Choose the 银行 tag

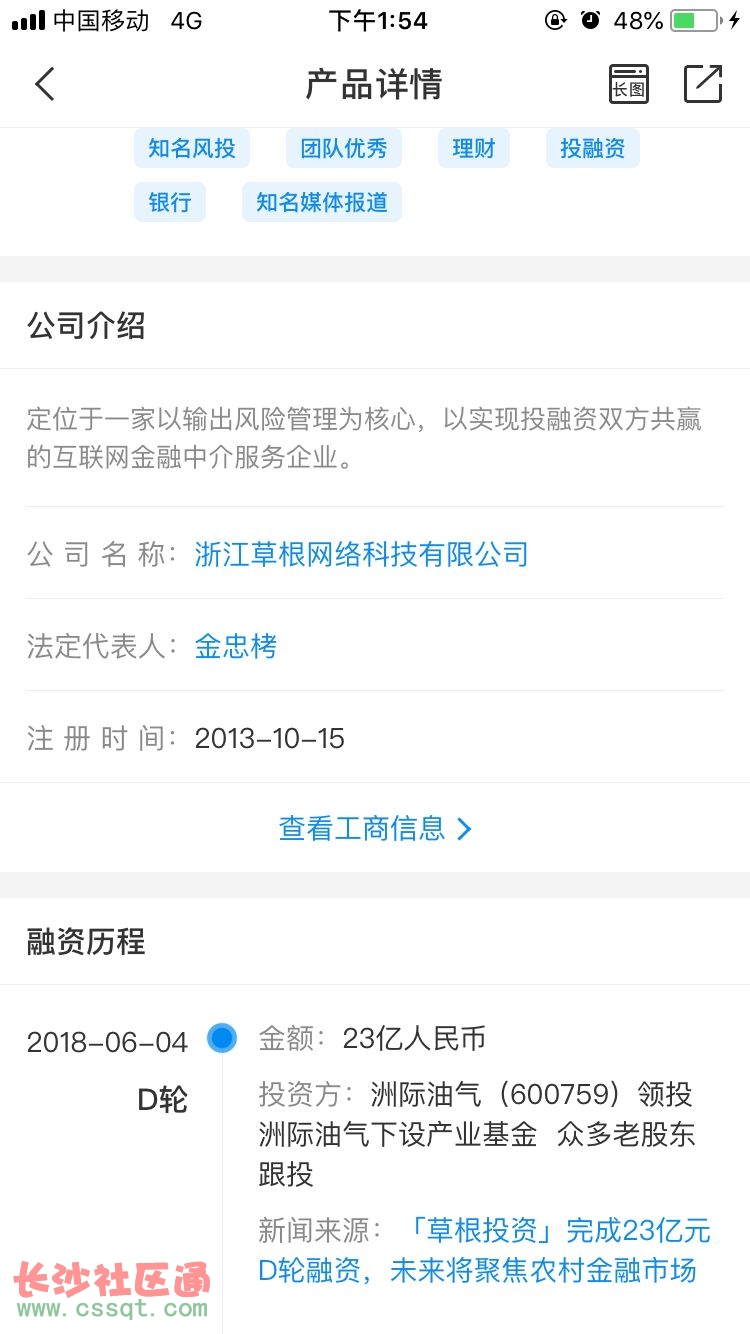pyautogui.click(x=170, y=202)
